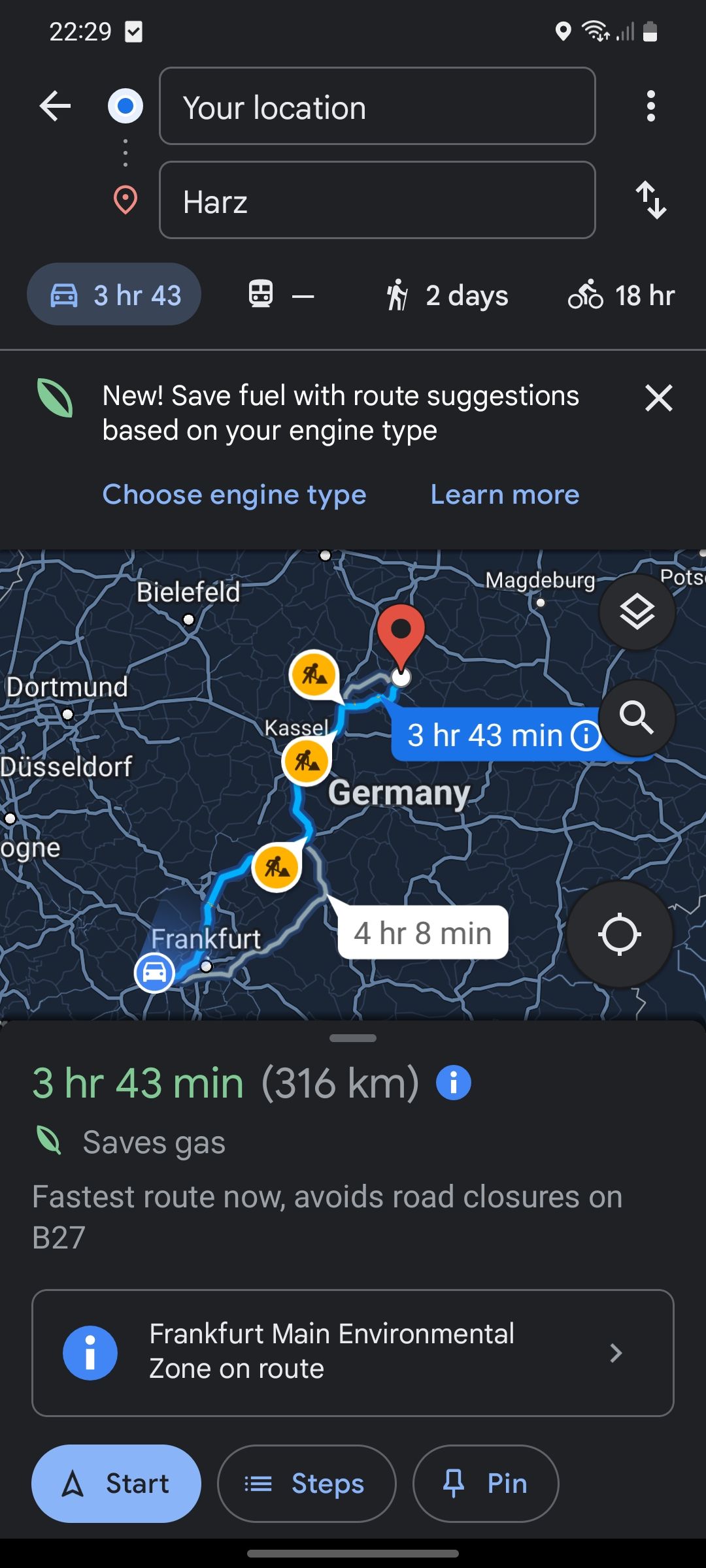This screenshot has height=1568, width=706.
Task: Edit the 'Your location' starting point field
Action: pos(377,106)
